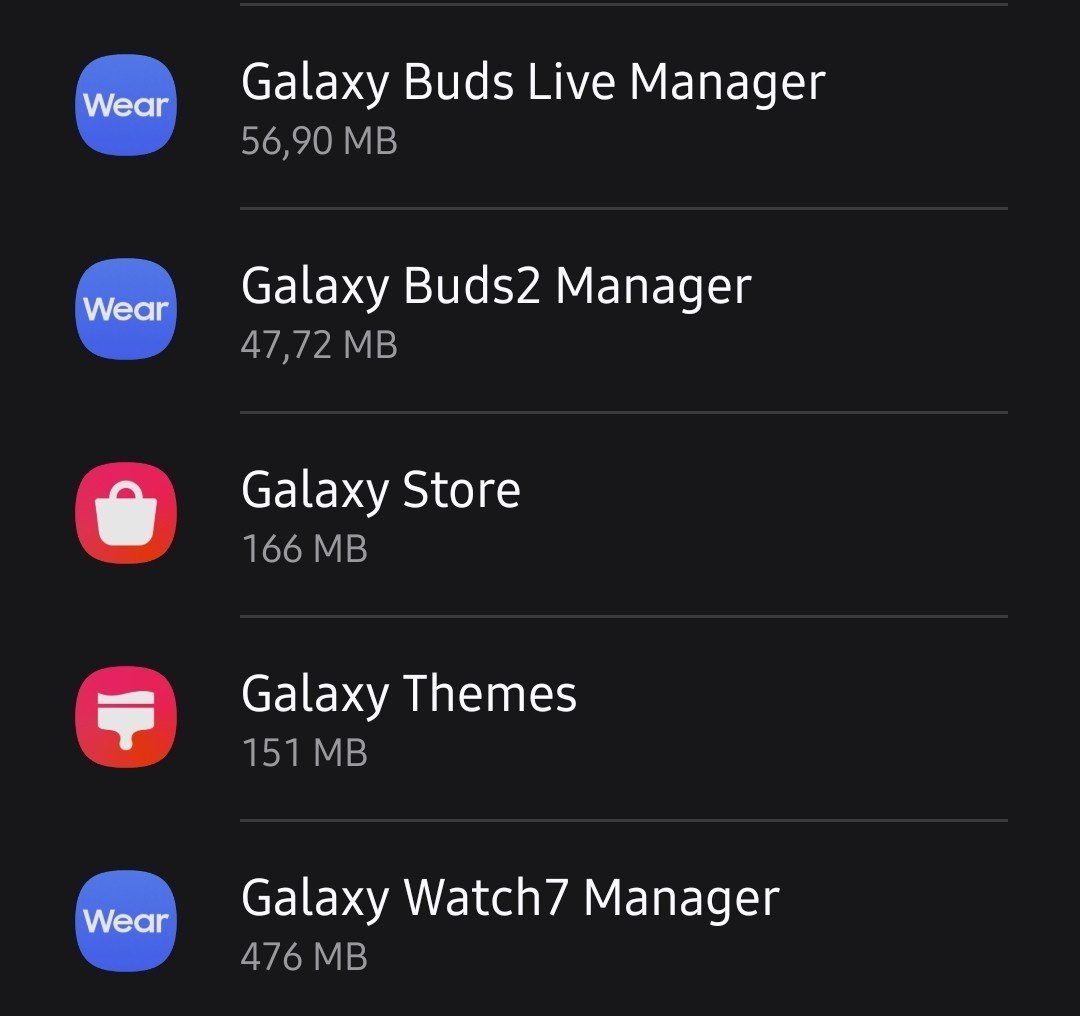The image size is (1080, 1016).
Task: Open Galaxy Buds Live Manager app info
Action: coord(532,106)
